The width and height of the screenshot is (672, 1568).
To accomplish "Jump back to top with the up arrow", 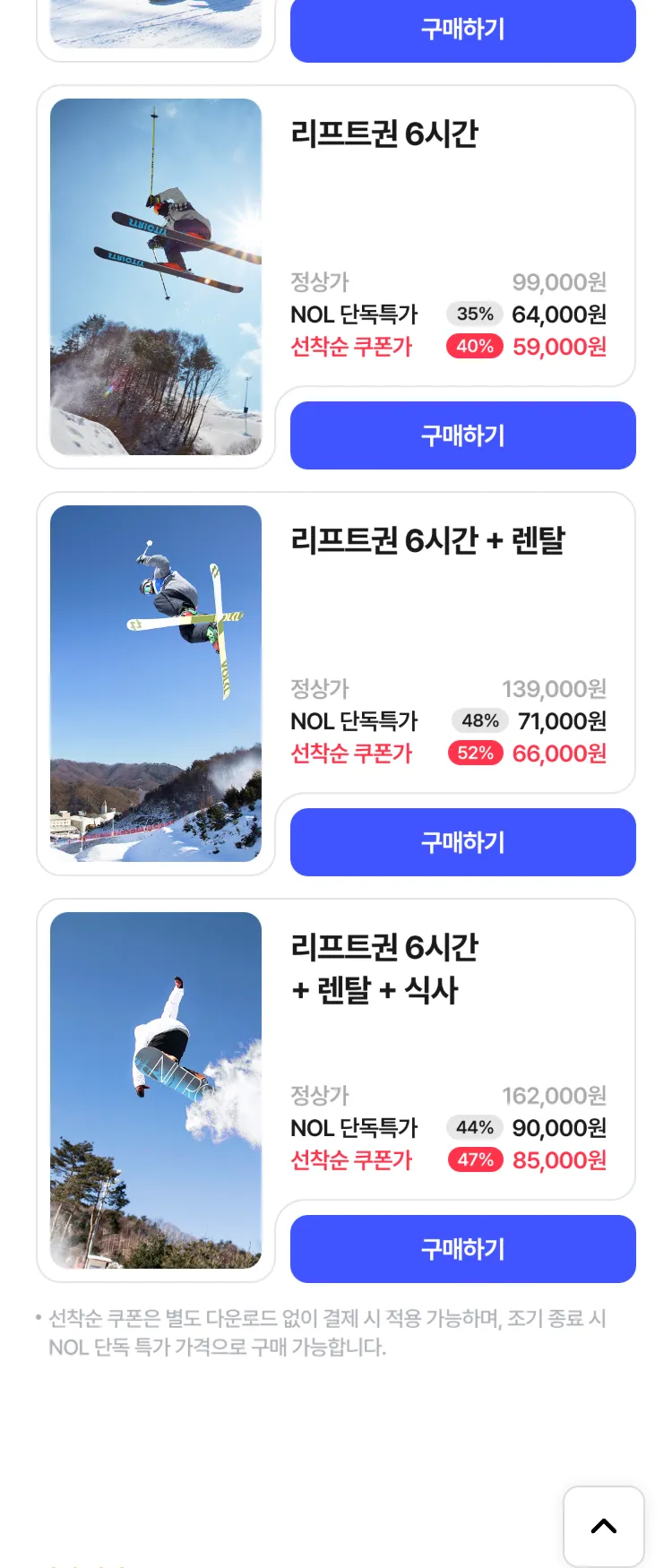I will pos(603,1526).
